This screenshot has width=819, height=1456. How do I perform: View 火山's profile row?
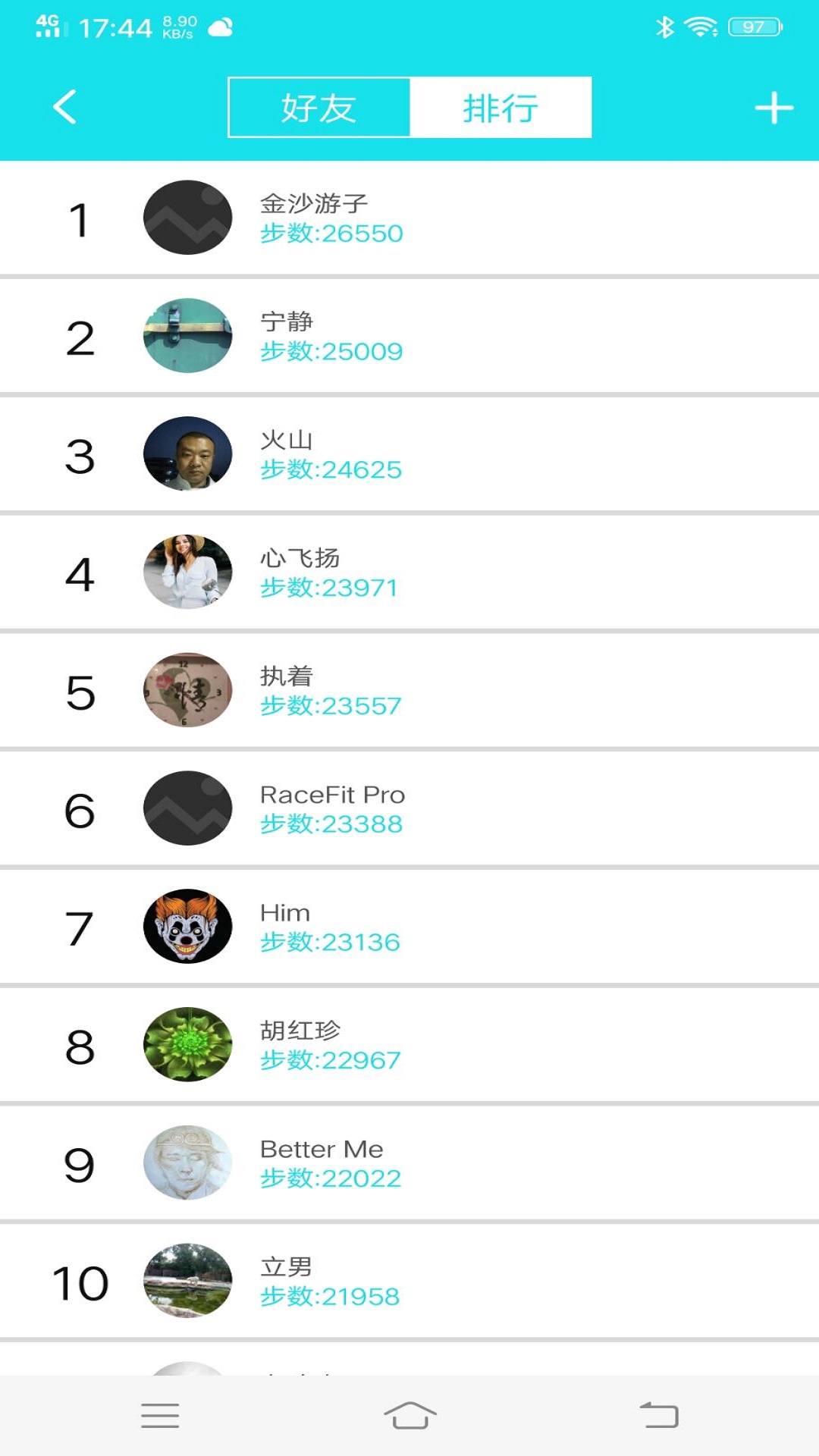tap(409, 454)
